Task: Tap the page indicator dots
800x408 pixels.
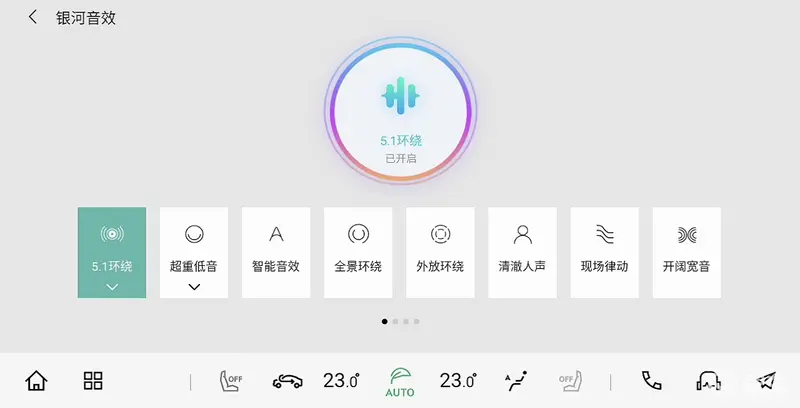Action: [400, 321]
